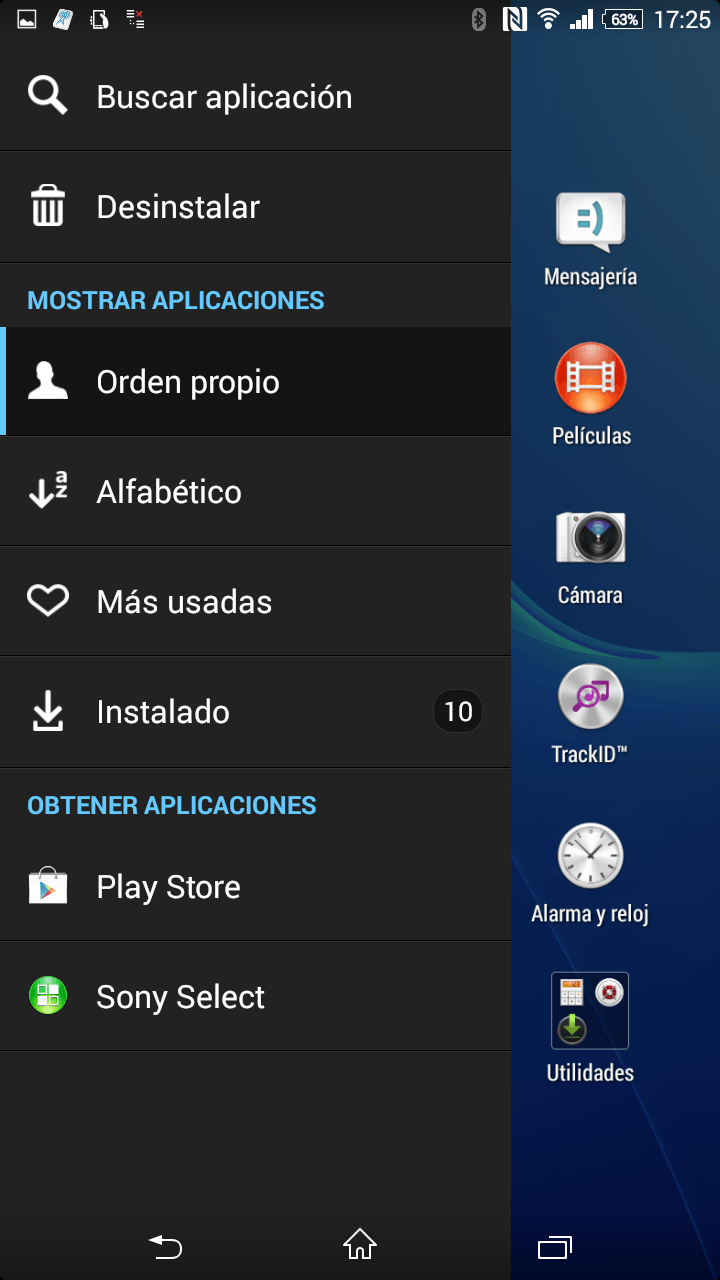The width and height of the screenshot is (720, 1280).
Task: Launch the Películas app
Action: pos(590,380)
